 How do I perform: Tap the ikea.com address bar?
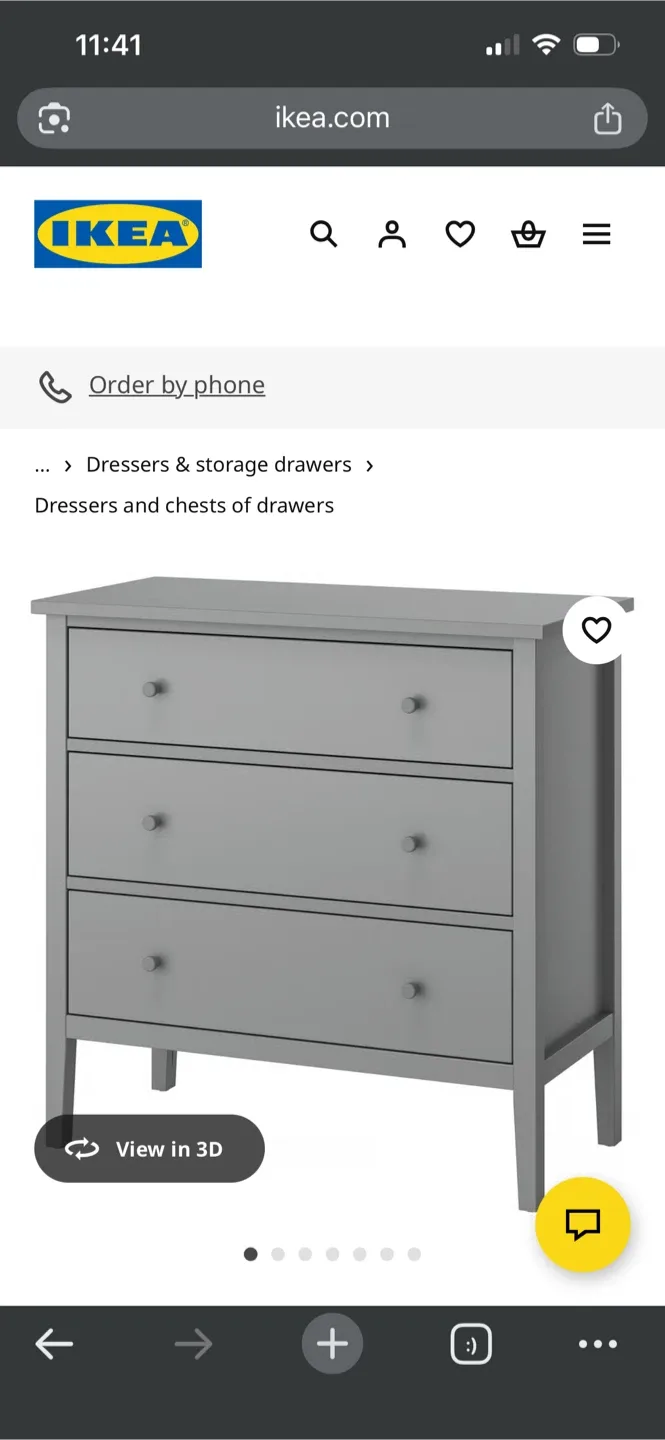pyautogui.click(x=332, y=118)
